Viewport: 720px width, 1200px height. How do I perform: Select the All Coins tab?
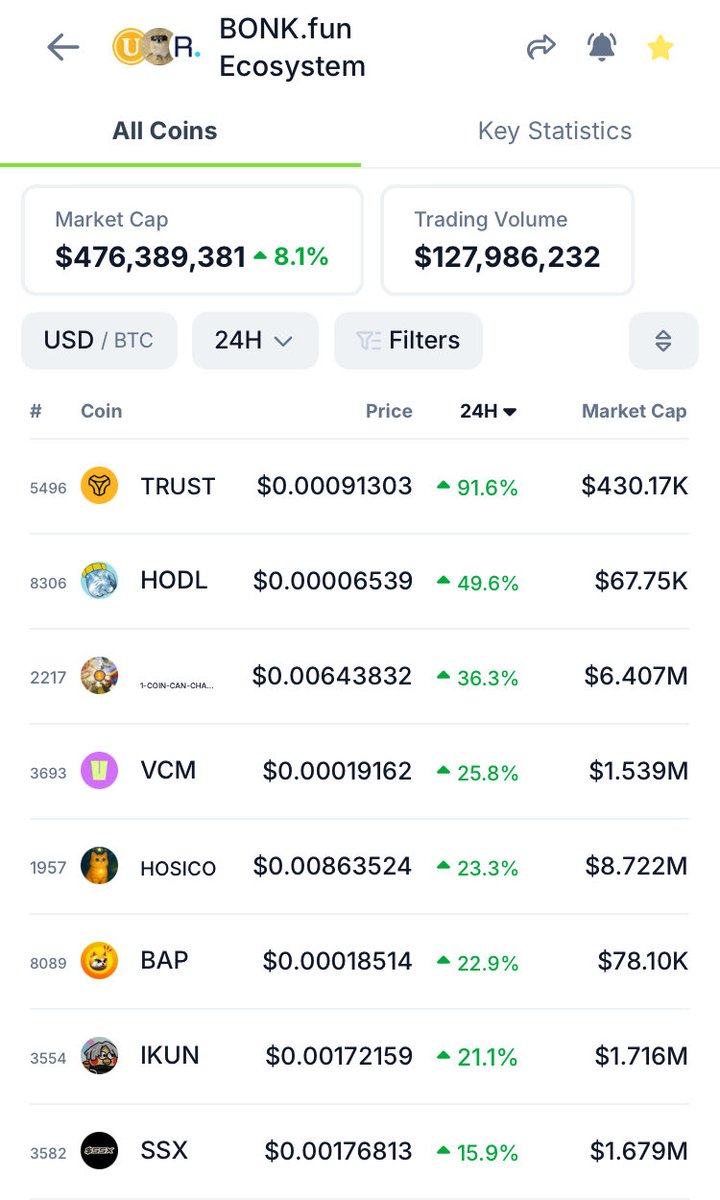click(165, 131)
